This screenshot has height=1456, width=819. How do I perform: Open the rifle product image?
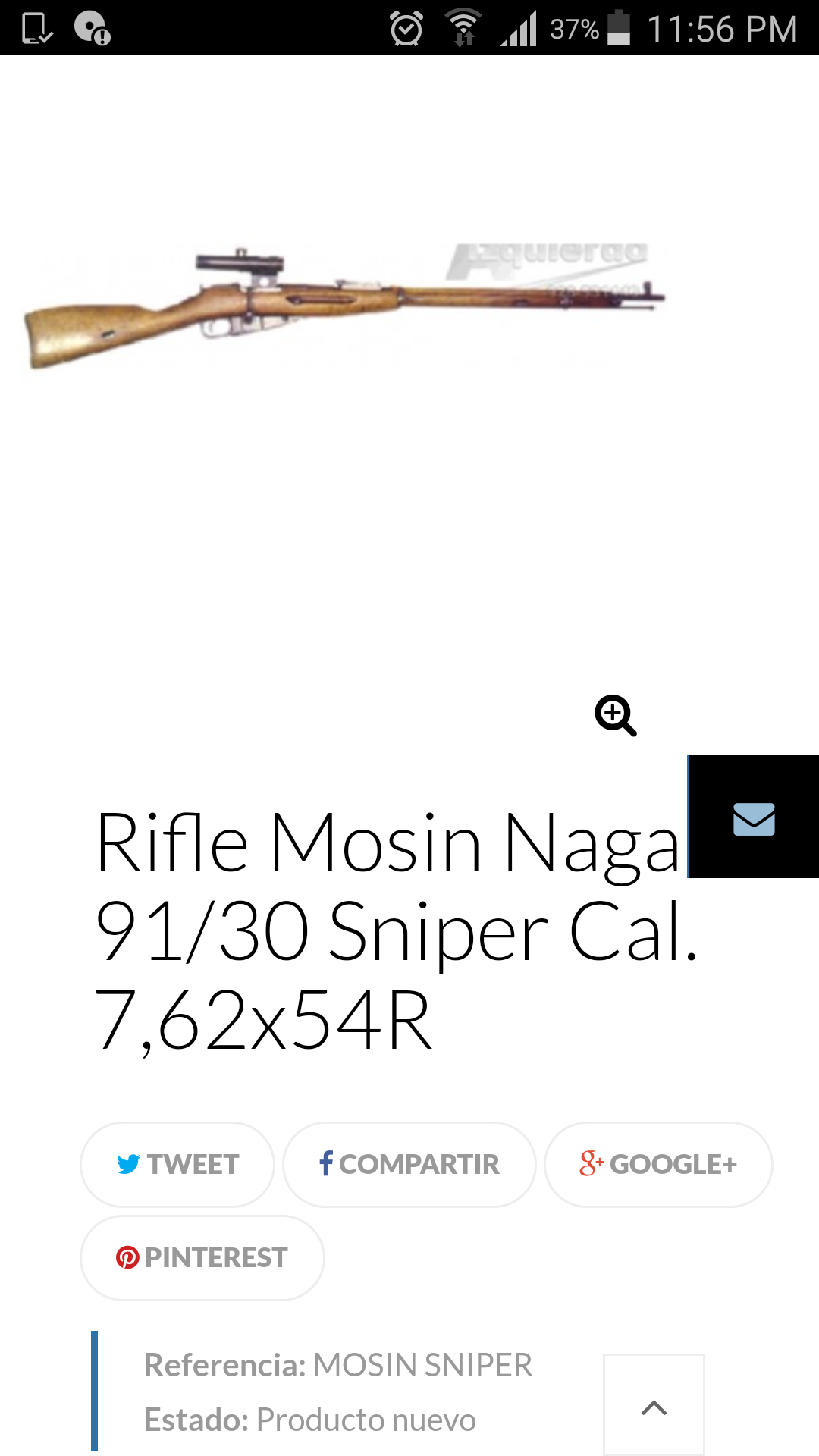345,307
